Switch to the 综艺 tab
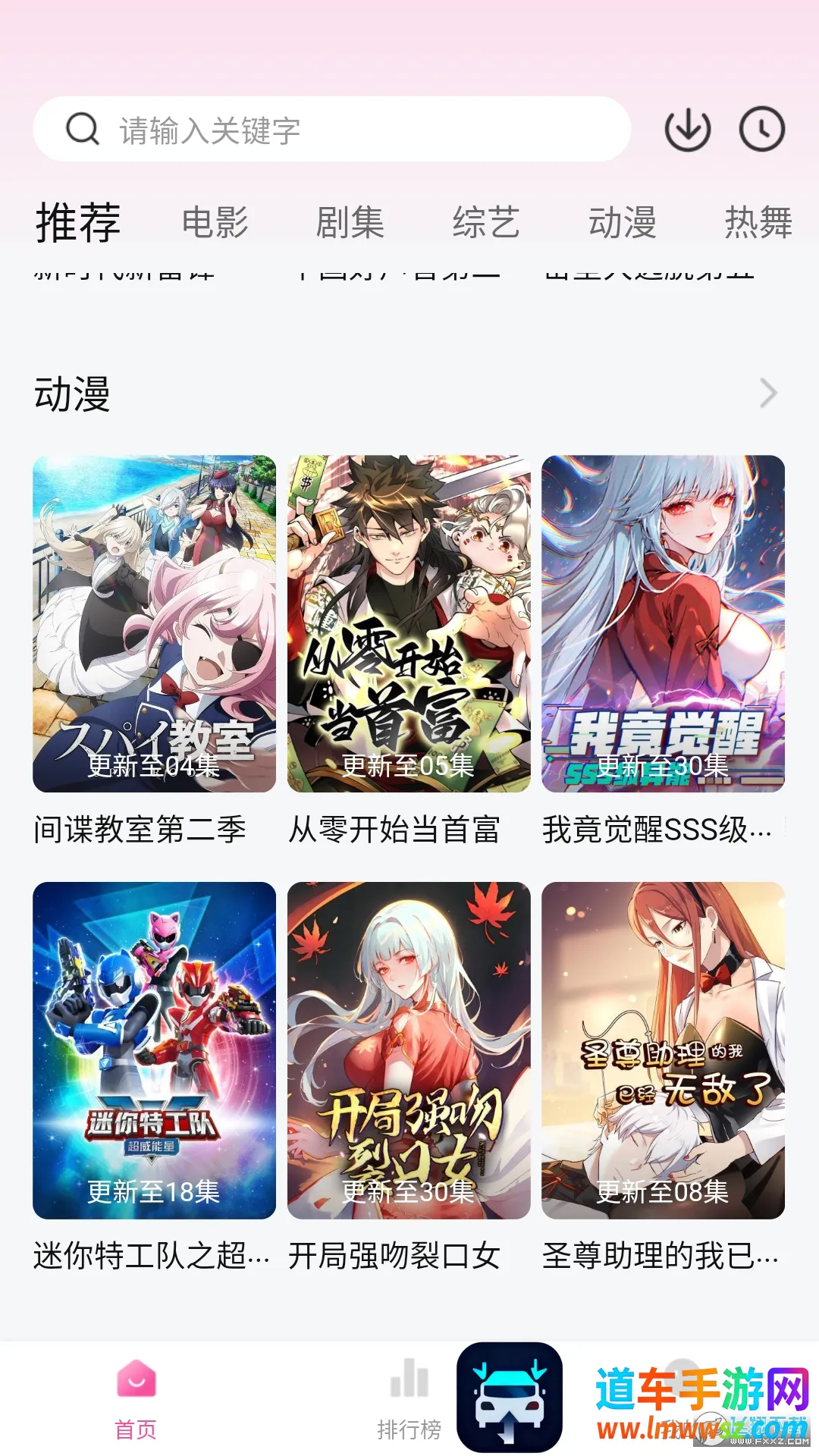The image size is (819, 1456). pyautogui.click(x=486, y=223)
